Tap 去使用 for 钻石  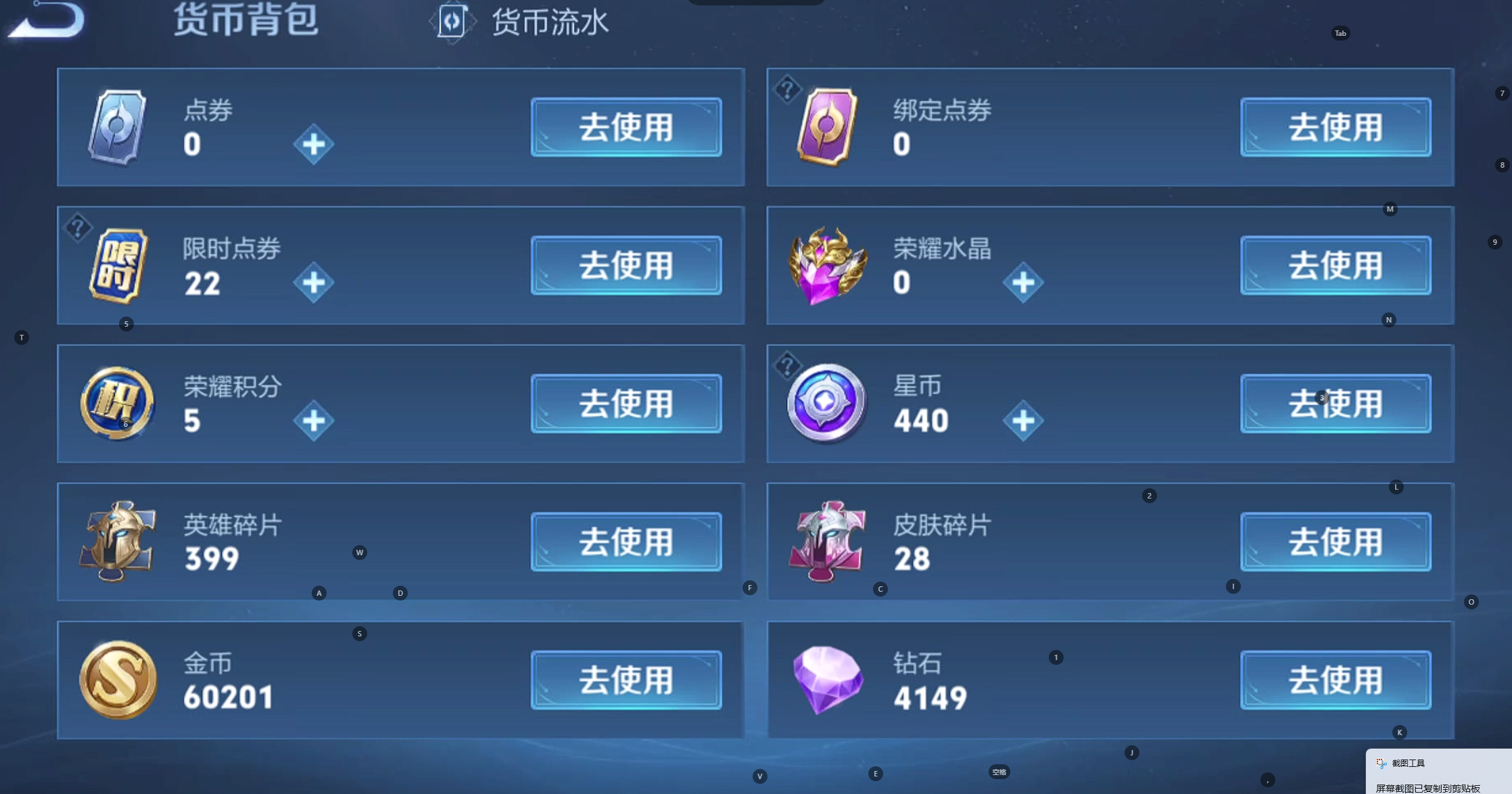tap(1336, 680)
